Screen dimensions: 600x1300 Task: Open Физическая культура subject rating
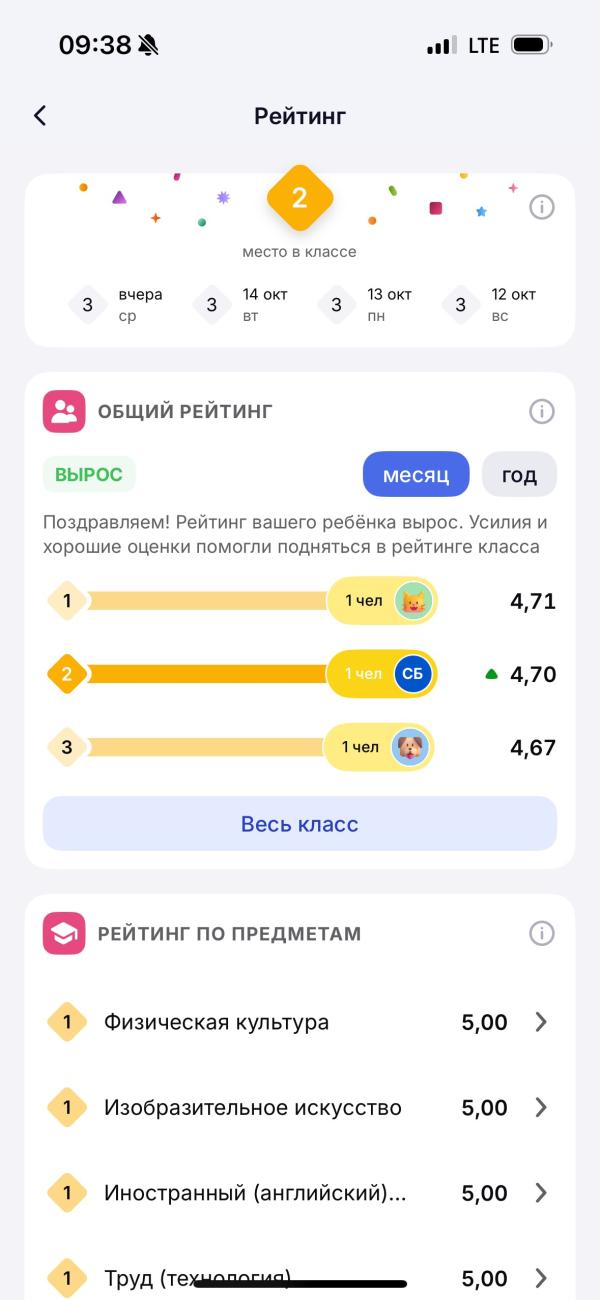click(300, 1022)
